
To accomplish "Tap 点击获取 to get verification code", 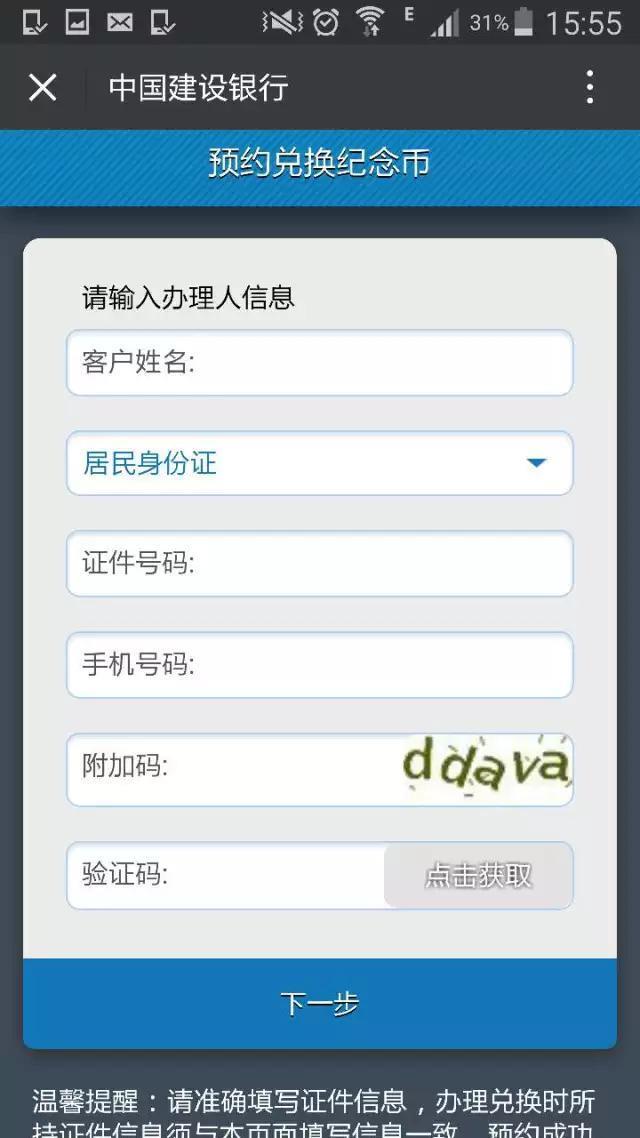I will pyautogui.click(x=478, y=875).
